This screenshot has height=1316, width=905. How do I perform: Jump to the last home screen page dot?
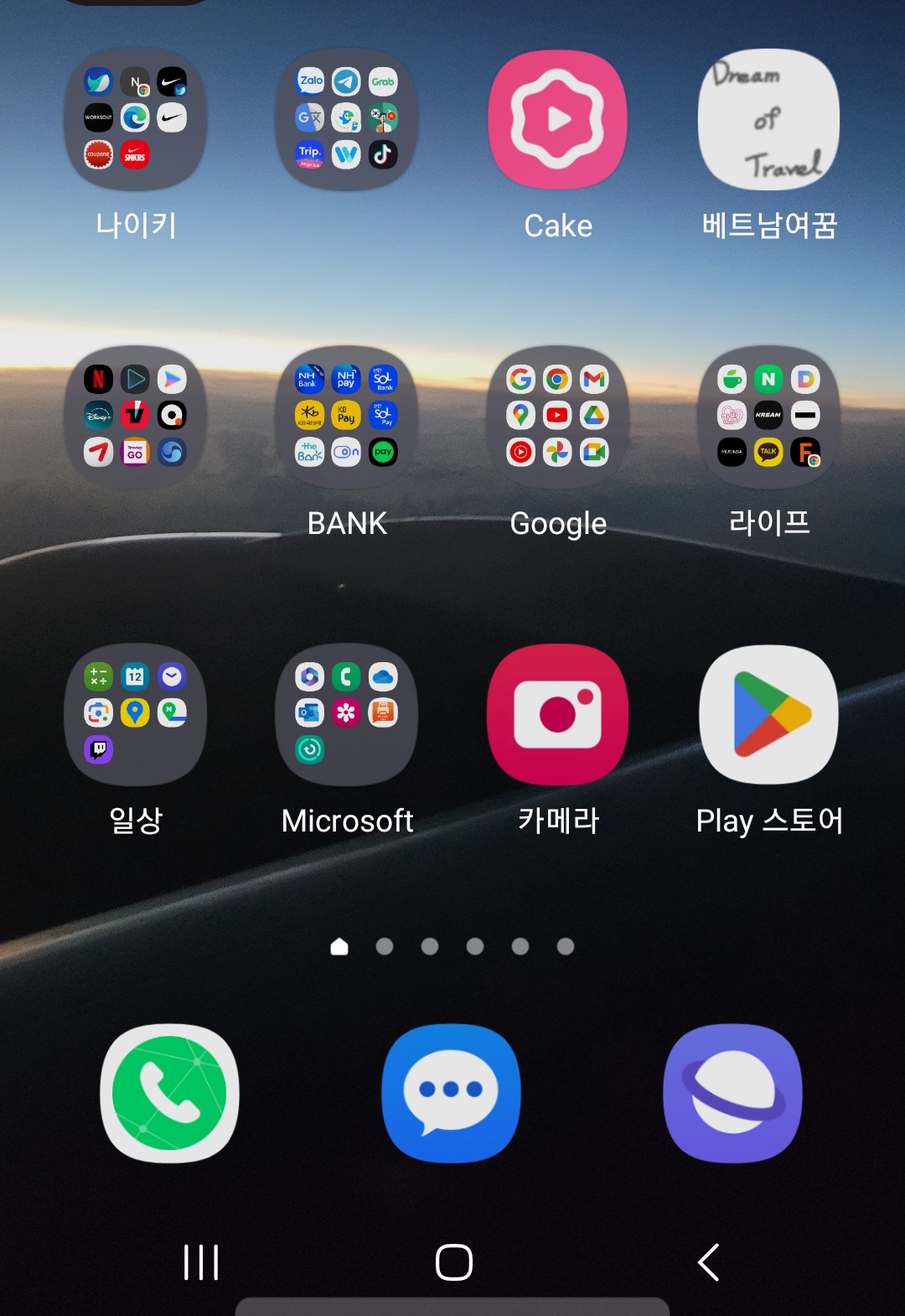coord(566,946)
